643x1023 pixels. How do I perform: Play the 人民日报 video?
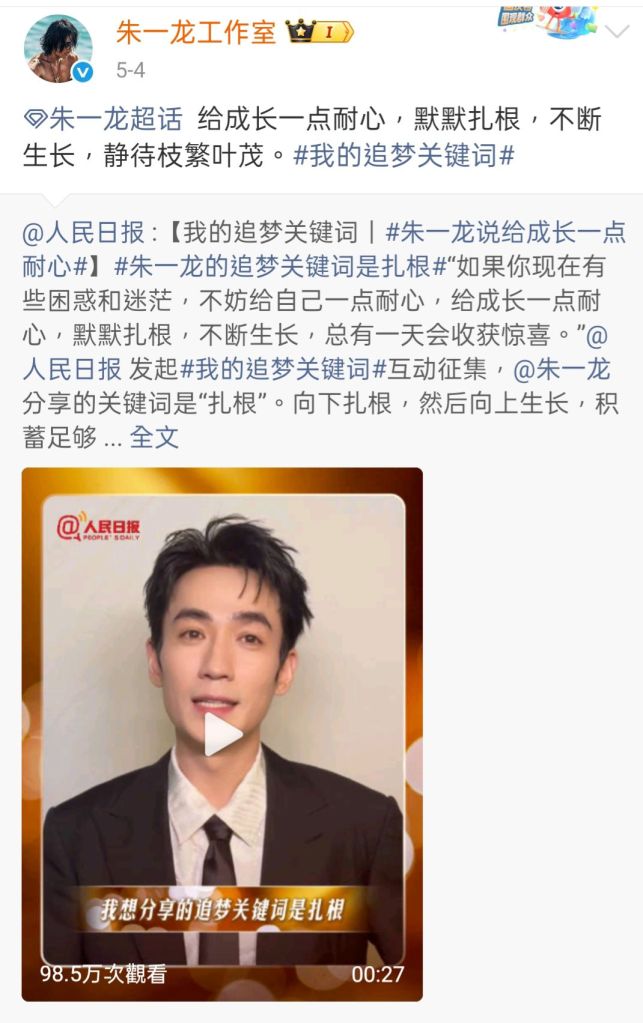coord(222,735)
